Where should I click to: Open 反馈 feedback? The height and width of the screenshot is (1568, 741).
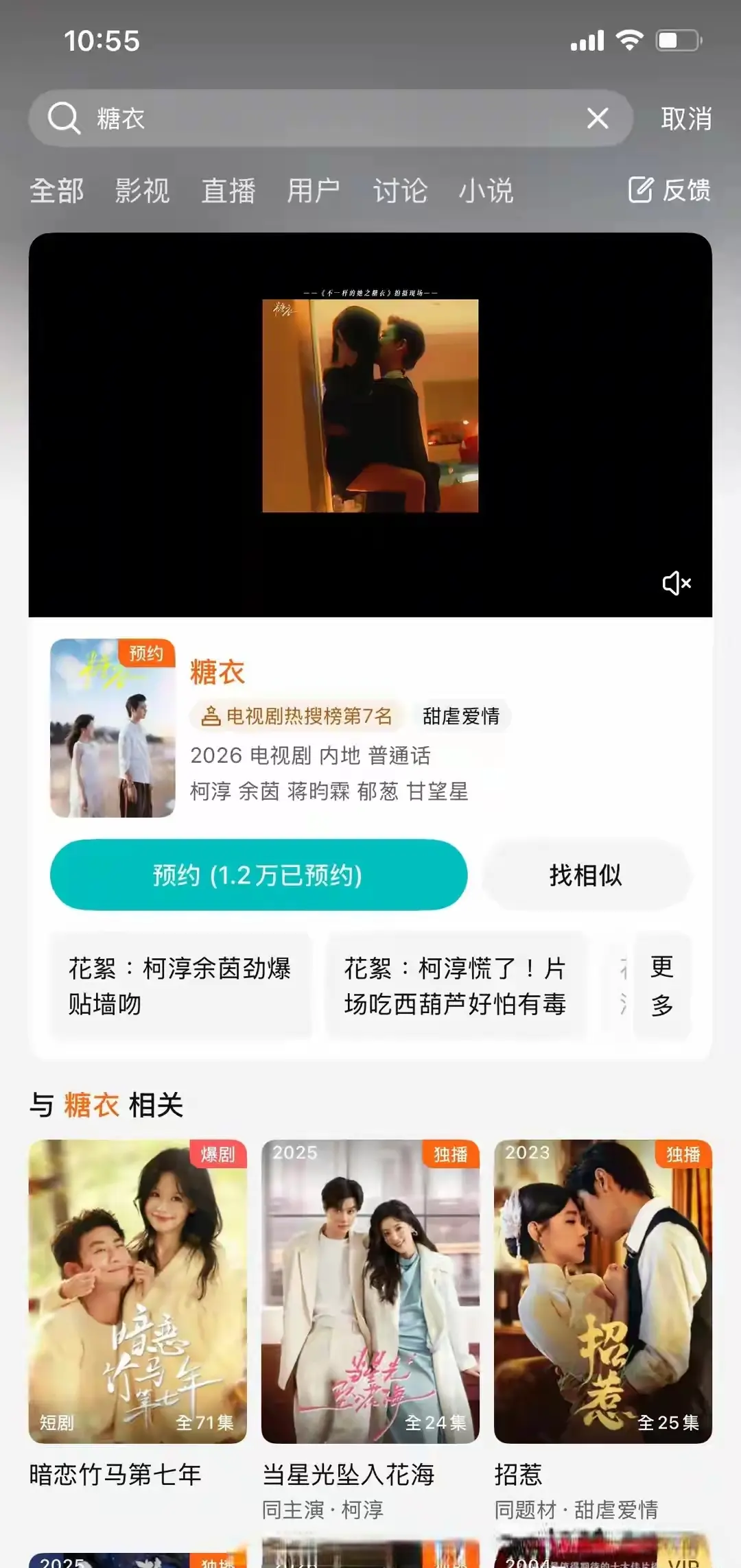tap(670, 190)
